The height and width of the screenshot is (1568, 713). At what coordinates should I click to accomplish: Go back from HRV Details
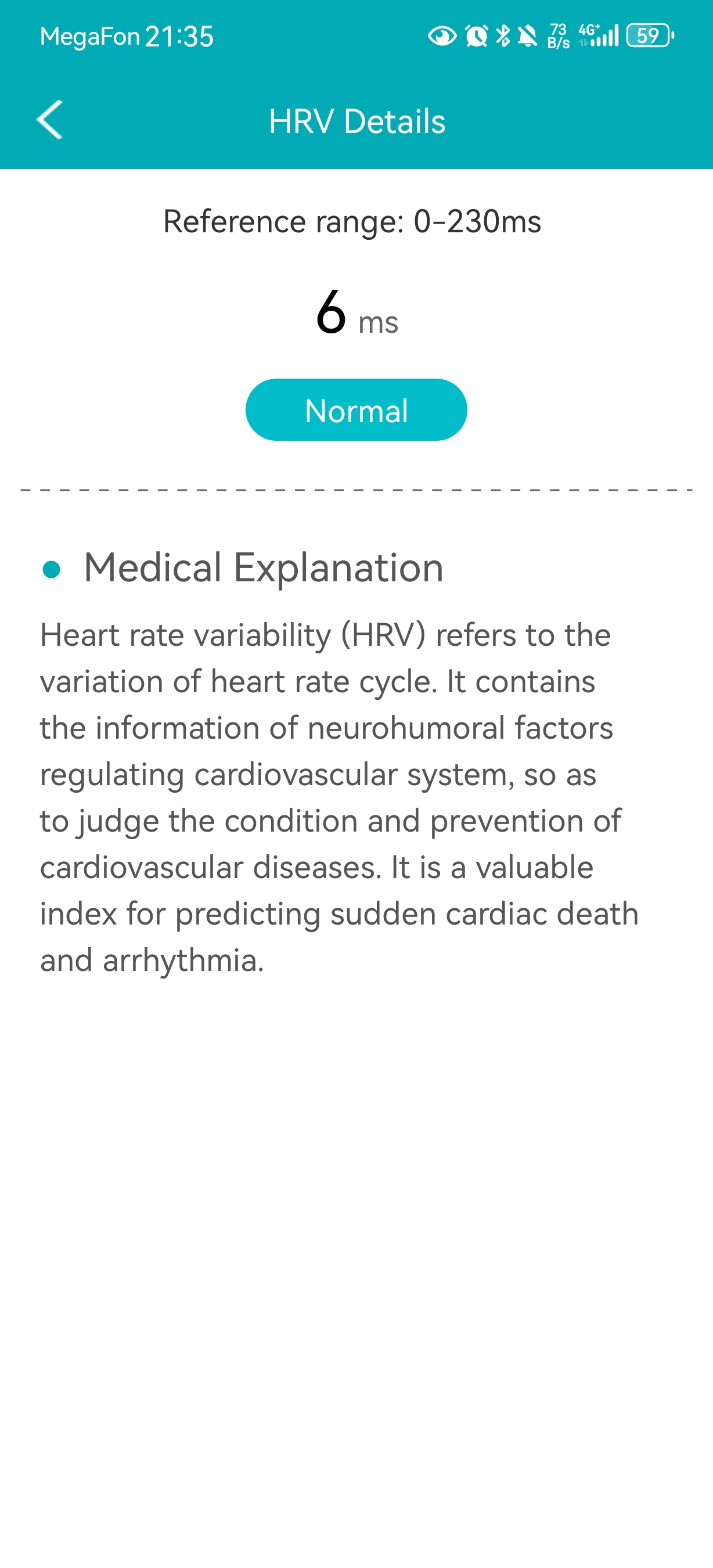click(x=50, y=120)
